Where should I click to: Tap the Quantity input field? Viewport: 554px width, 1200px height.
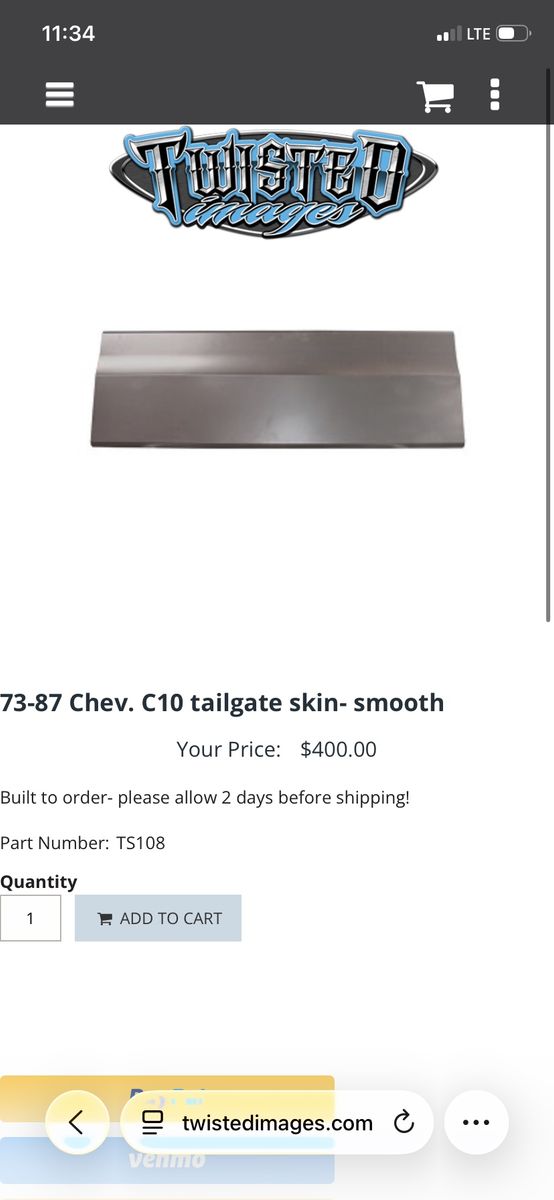click(30, 918)
